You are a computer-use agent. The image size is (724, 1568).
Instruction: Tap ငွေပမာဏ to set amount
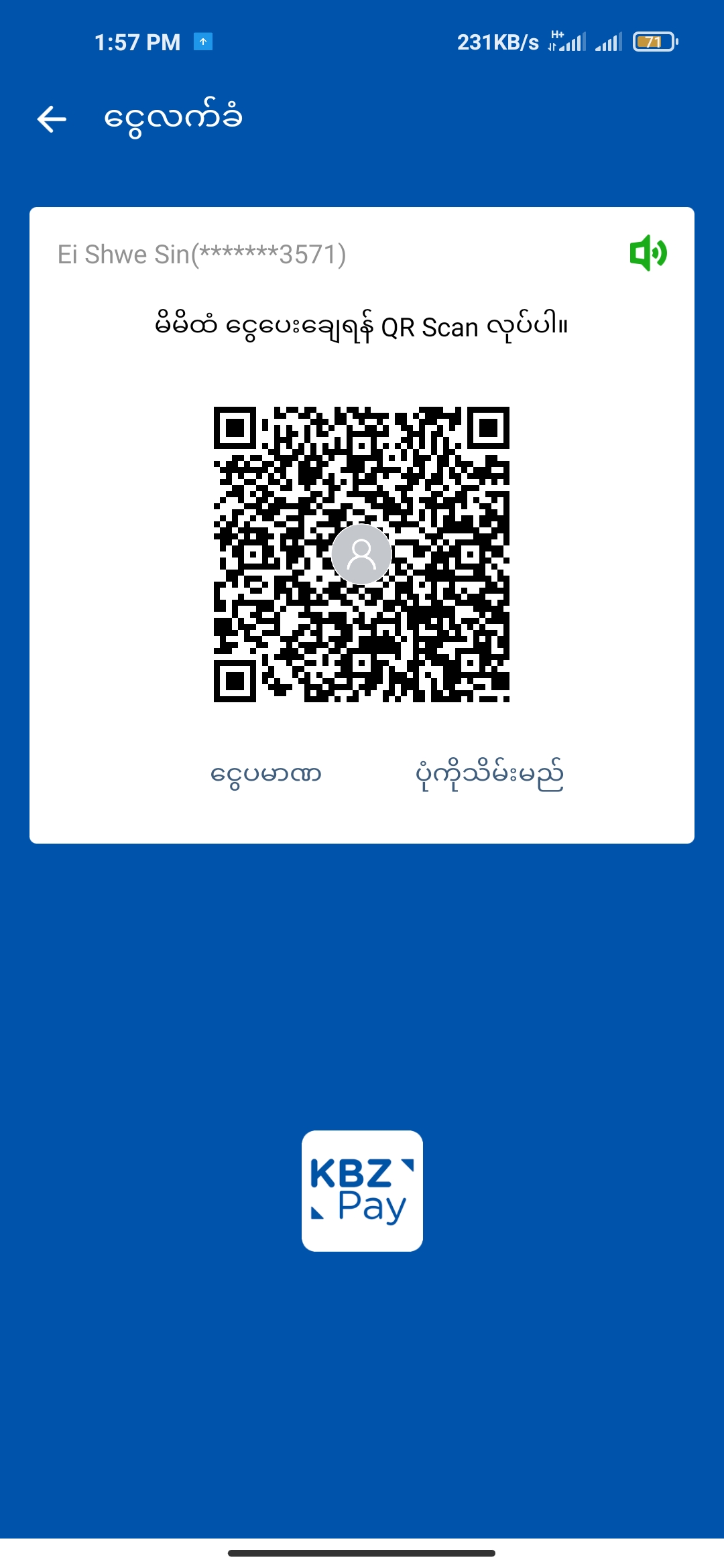point(266,775)
